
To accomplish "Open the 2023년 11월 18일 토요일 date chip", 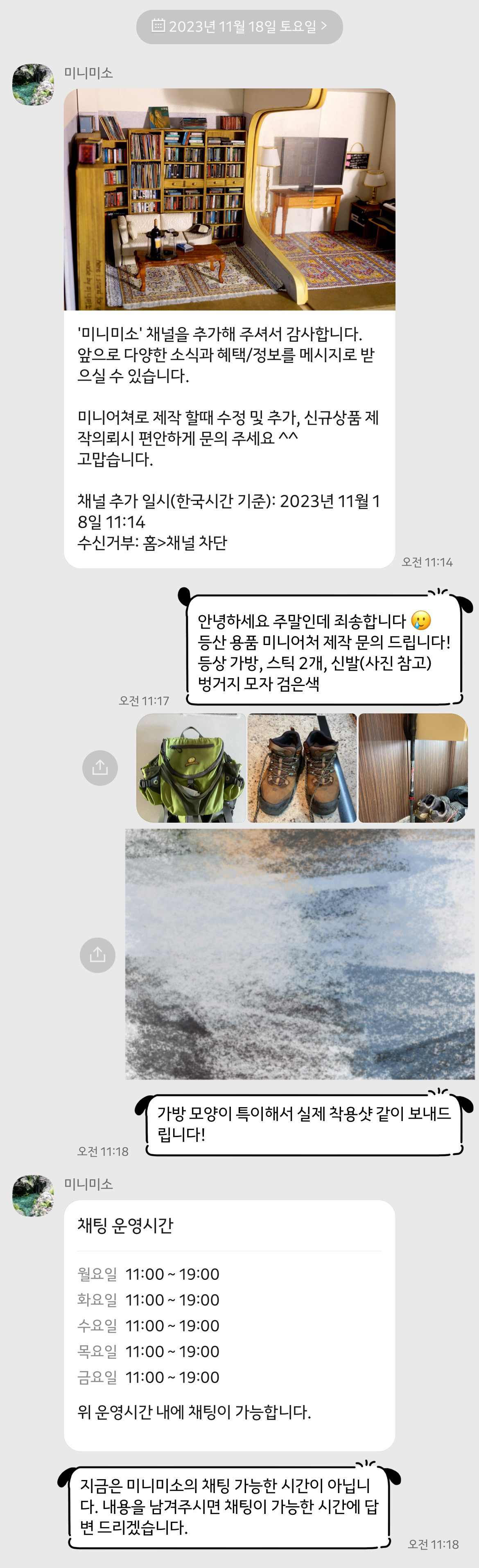I will coord(239,27).
